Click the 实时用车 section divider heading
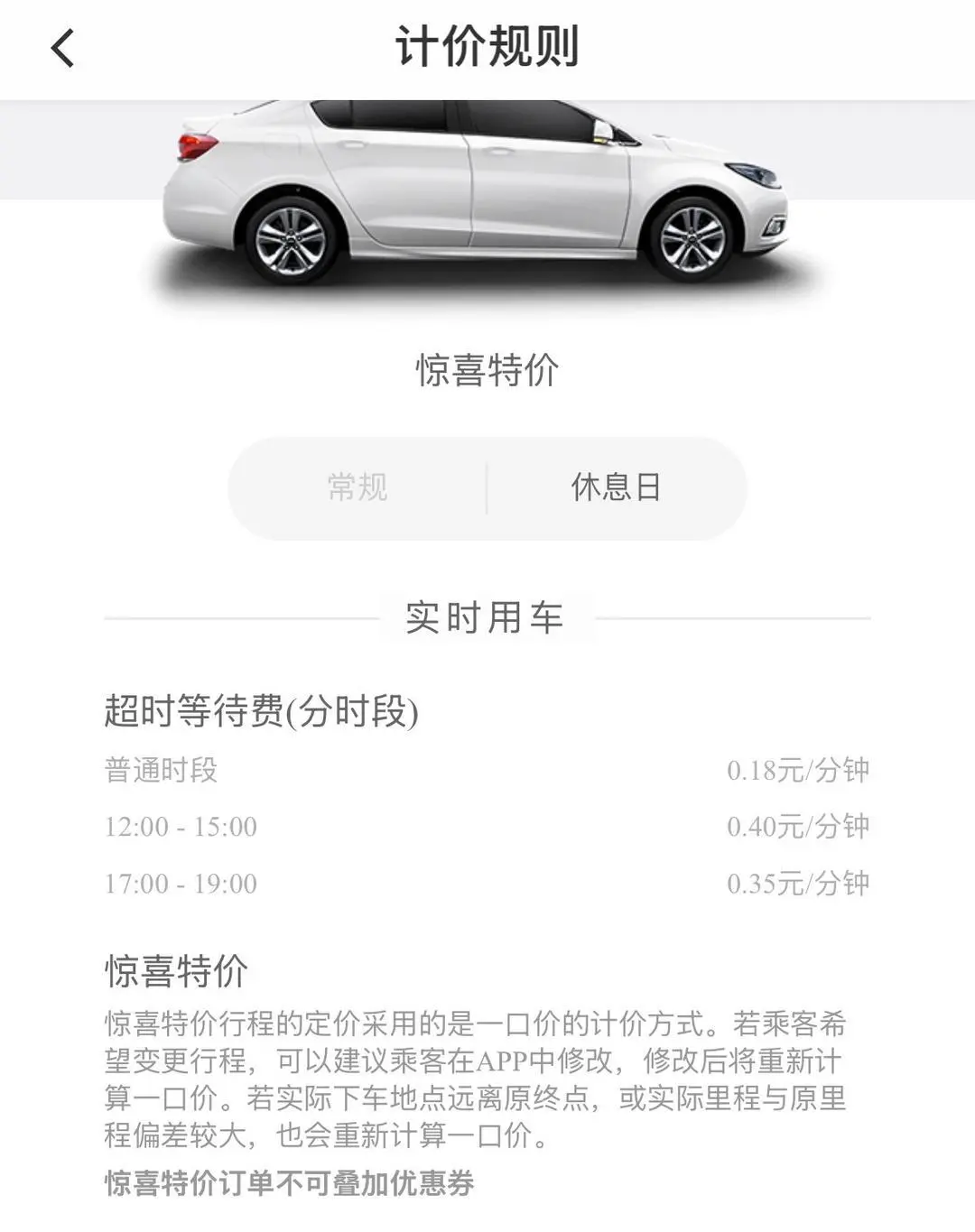 [x=487, y=617]
